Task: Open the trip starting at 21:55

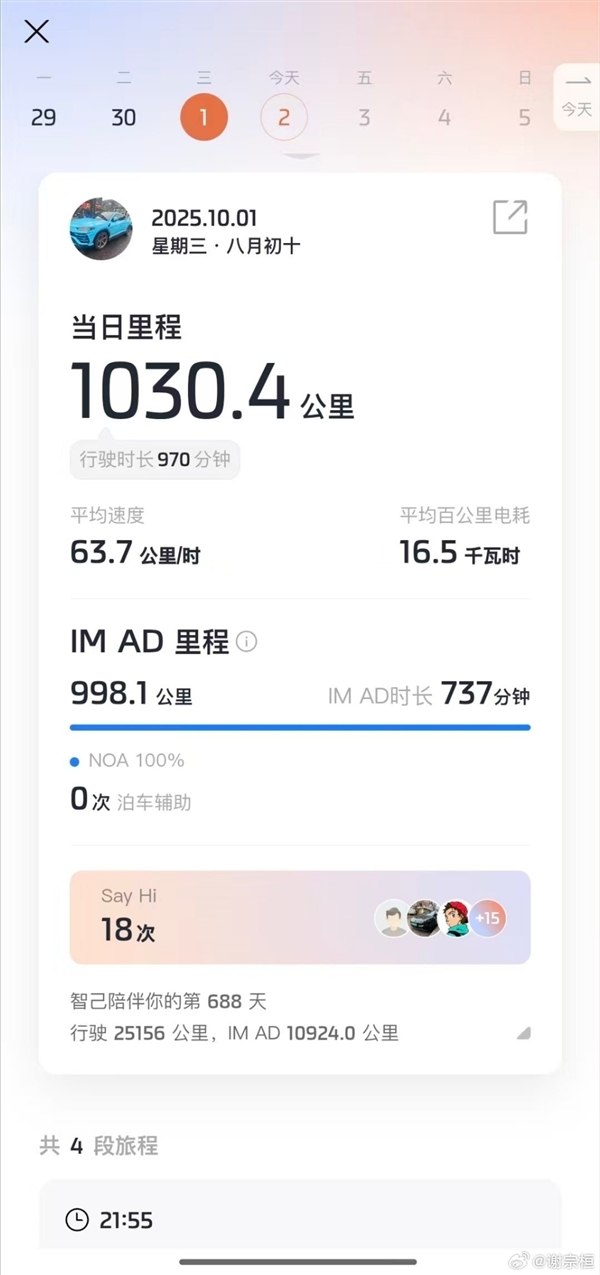Action: (x=300, y=1219)
